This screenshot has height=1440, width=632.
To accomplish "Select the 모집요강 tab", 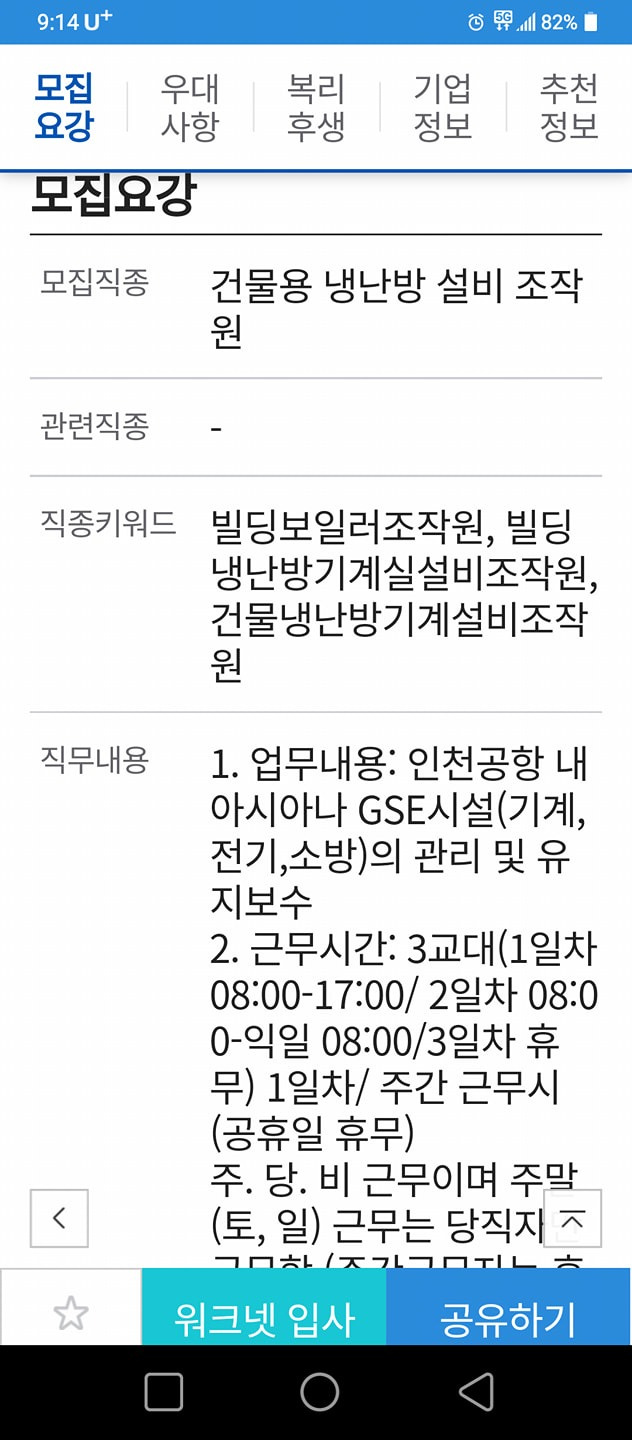I will 64,107.
